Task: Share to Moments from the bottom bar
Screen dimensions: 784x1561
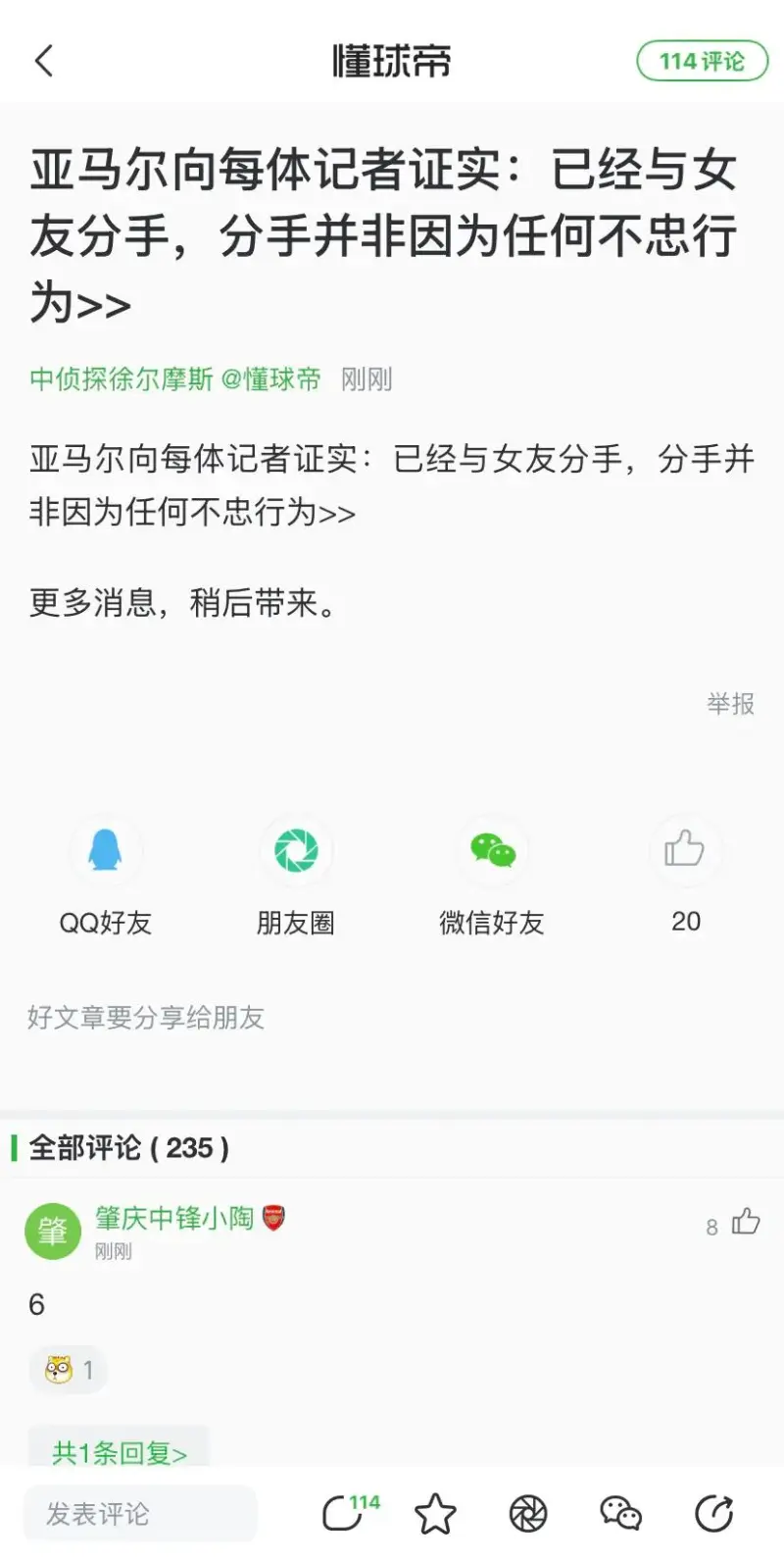Action: (x=528, y=1514)
